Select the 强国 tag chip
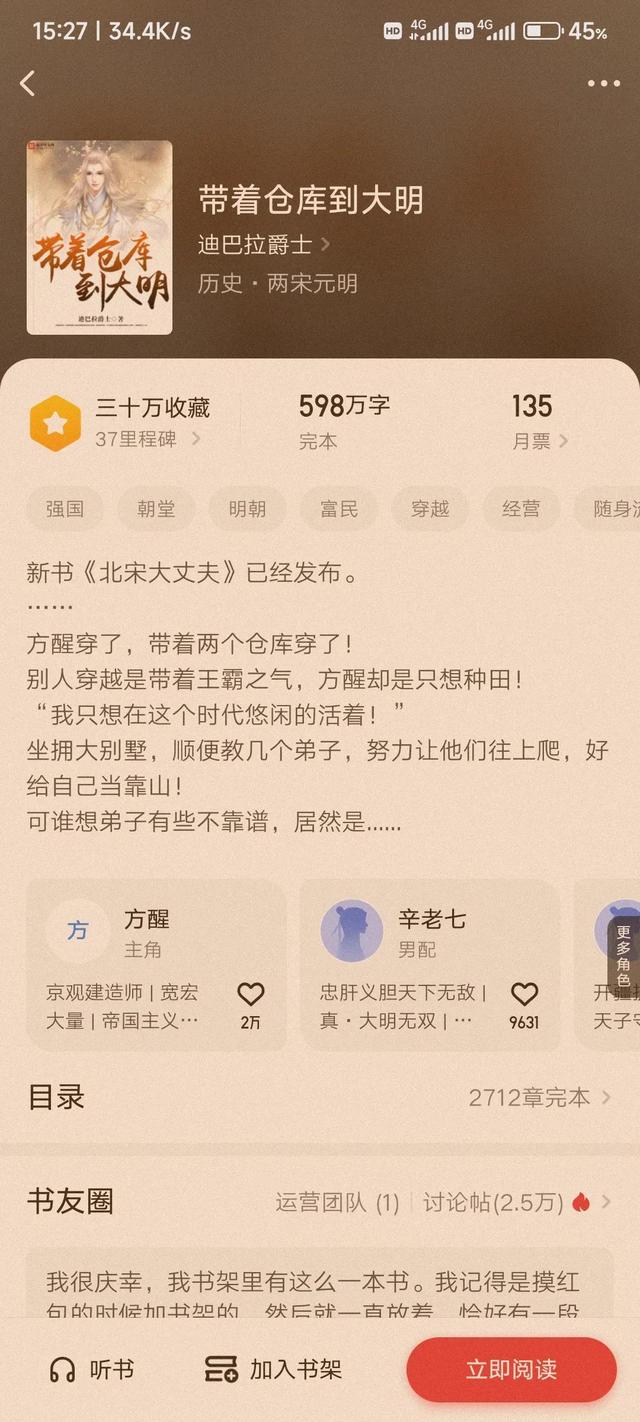Image resolution: width=640 pixels, height=1422 pixels. [x=65, y=509]
